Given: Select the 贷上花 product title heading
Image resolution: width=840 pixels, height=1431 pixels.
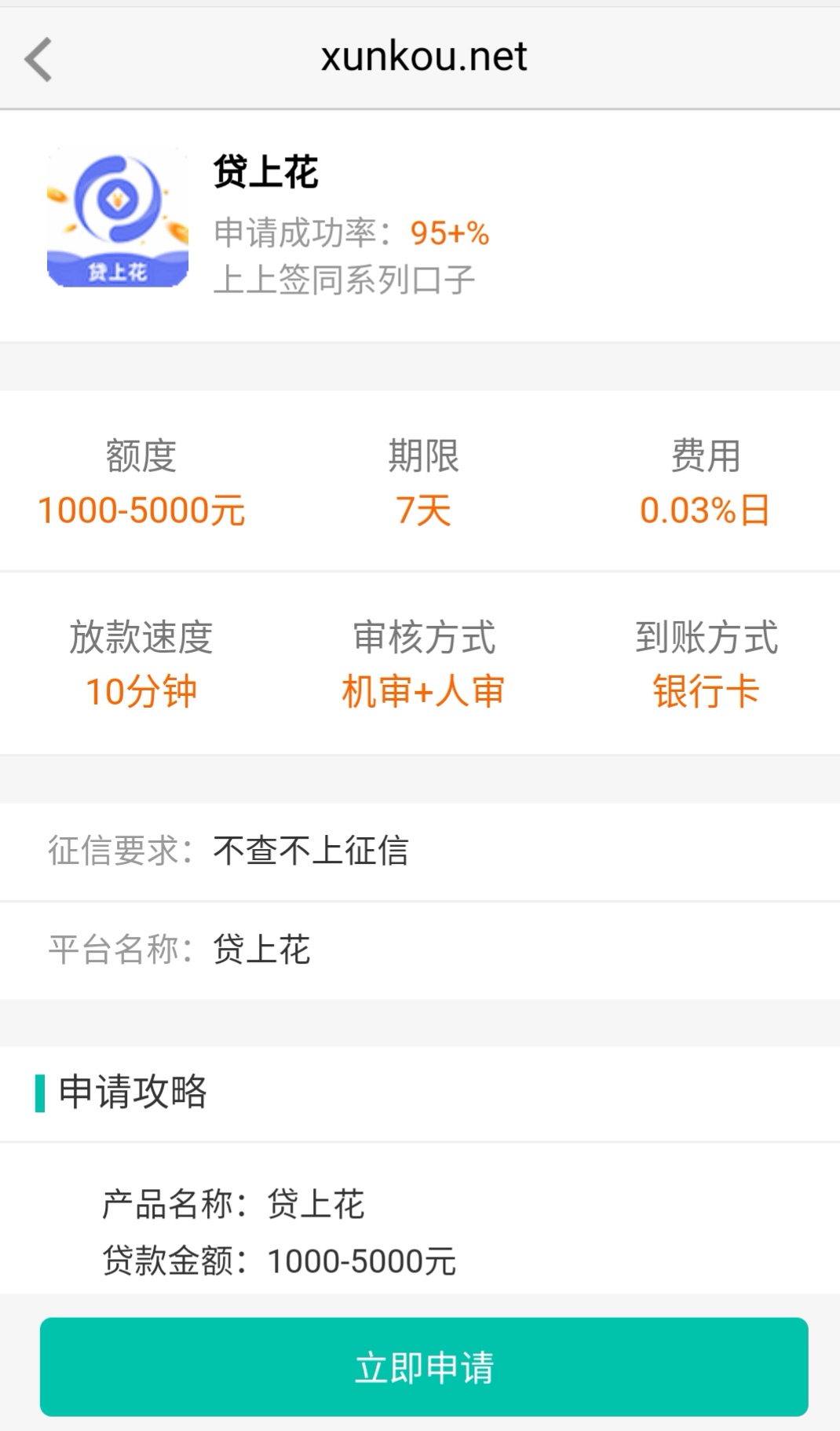Looking at the screenshot, I should tap(267, 171).
